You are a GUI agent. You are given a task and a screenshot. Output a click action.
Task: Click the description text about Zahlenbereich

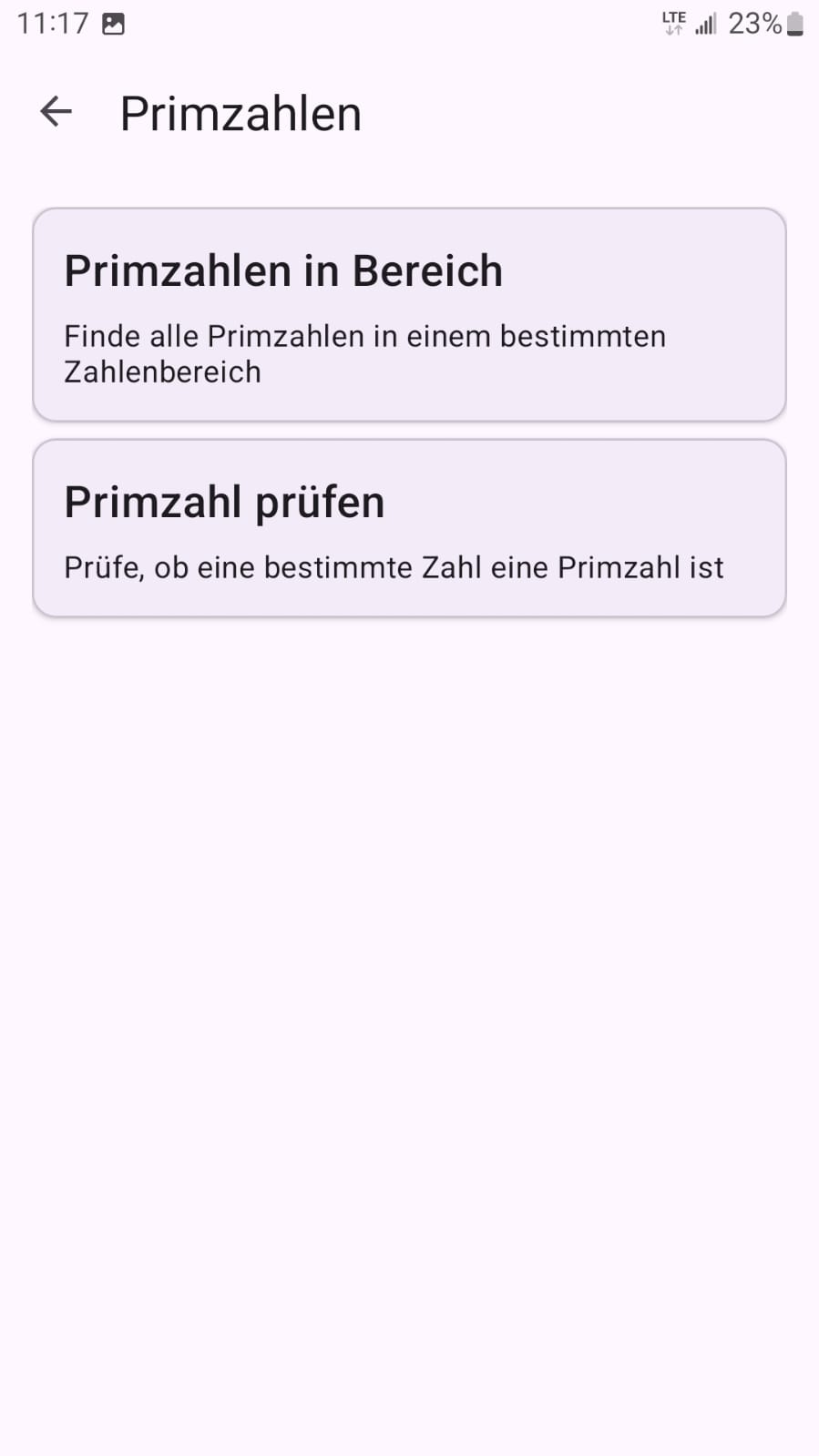point(364,353)
